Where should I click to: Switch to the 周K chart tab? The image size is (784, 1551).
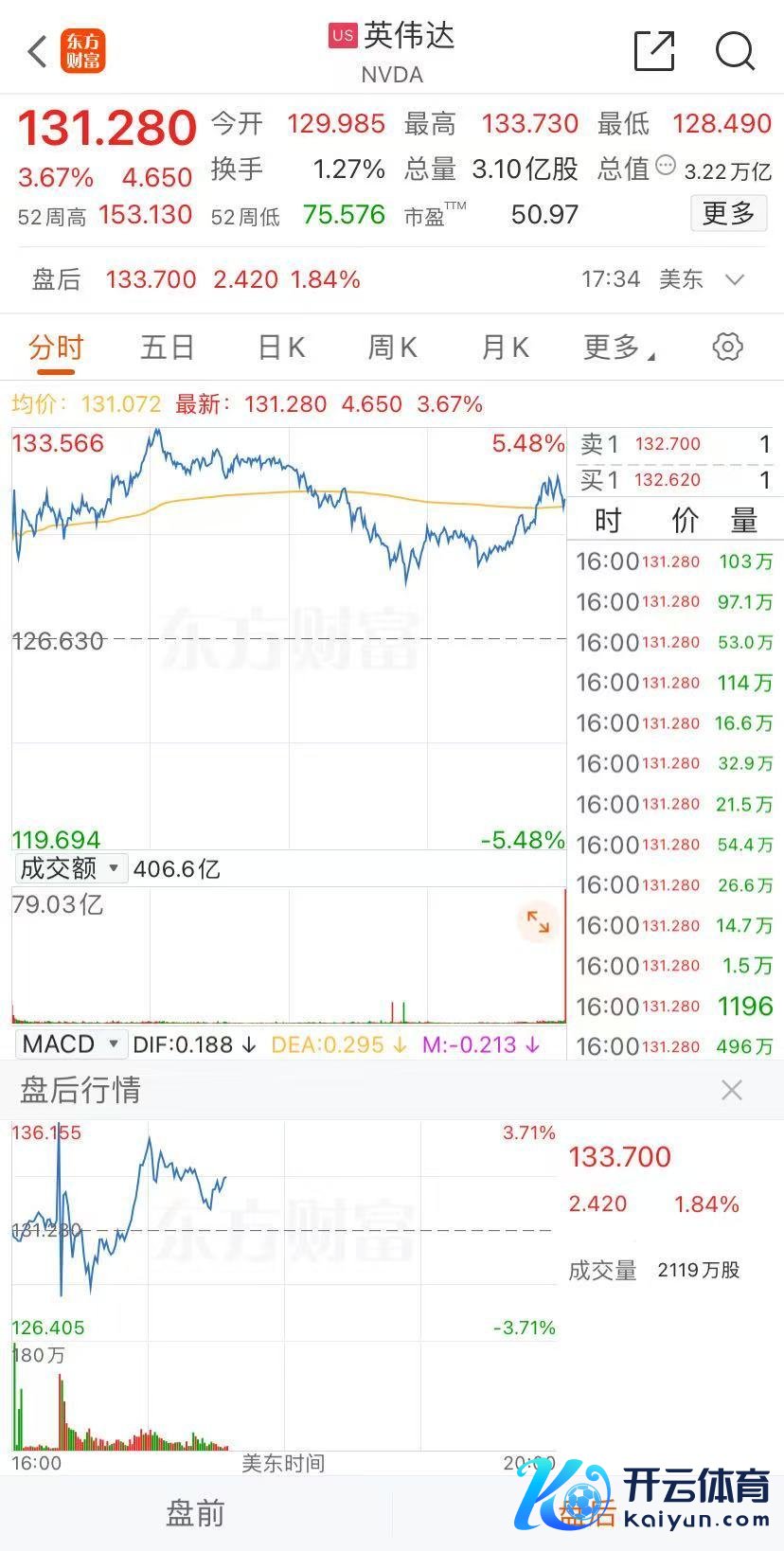pos(392,348)
